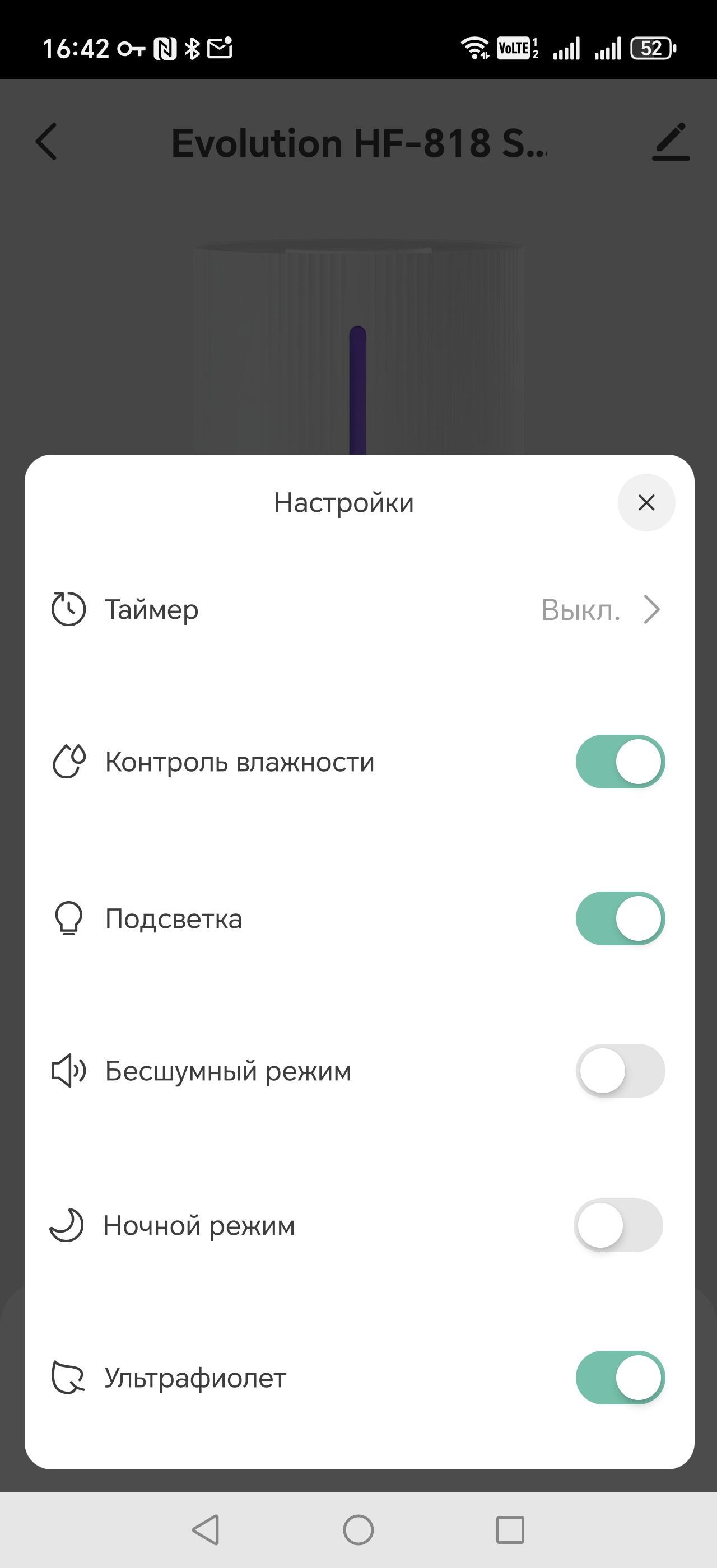Turn off Контроль влажности
The height and width of the screenshot is (1568, 717).
tap(620, 762)
